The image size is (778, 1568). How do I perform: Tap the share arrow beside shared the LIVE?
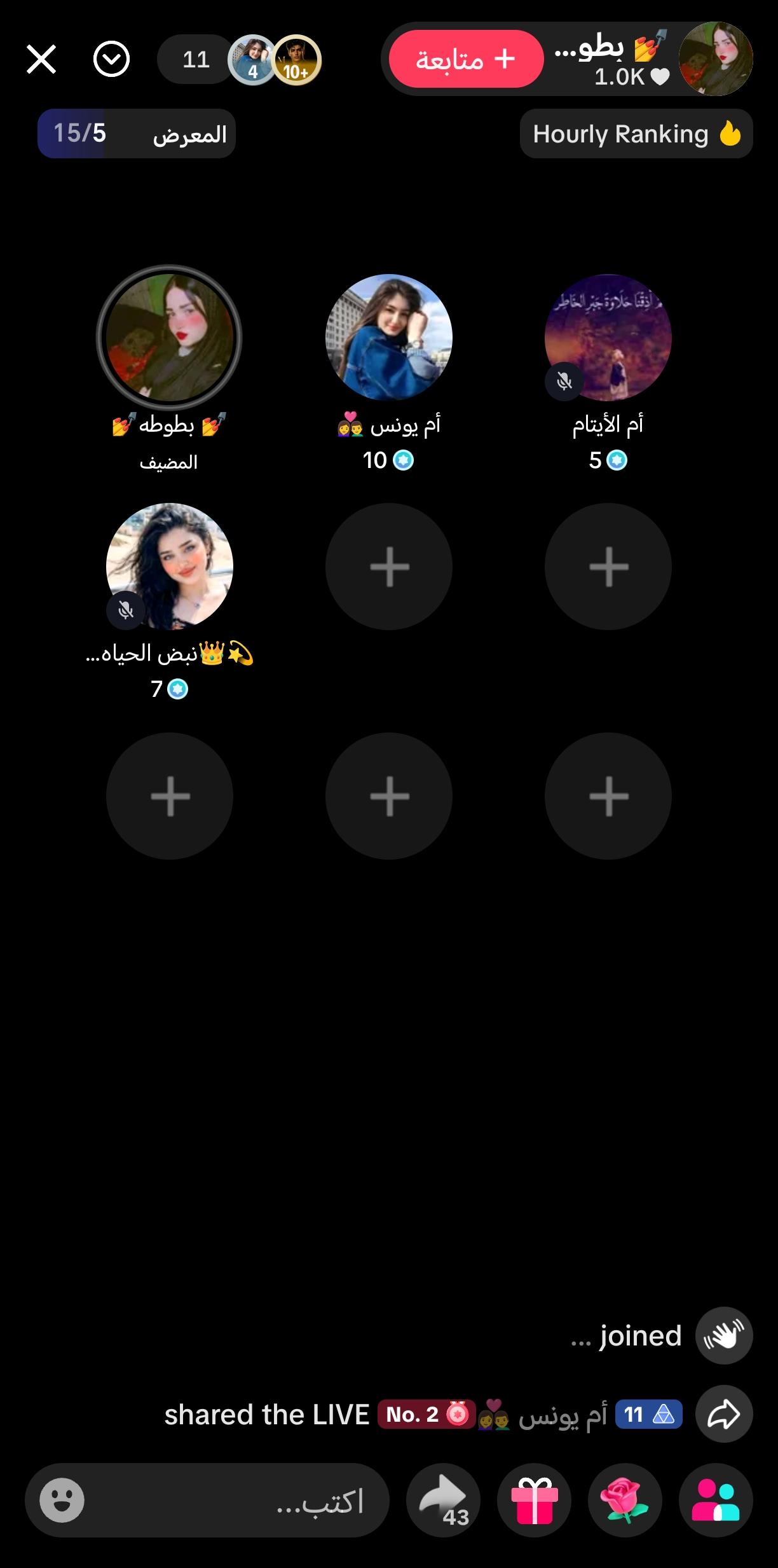click(x=724, y=1415)
